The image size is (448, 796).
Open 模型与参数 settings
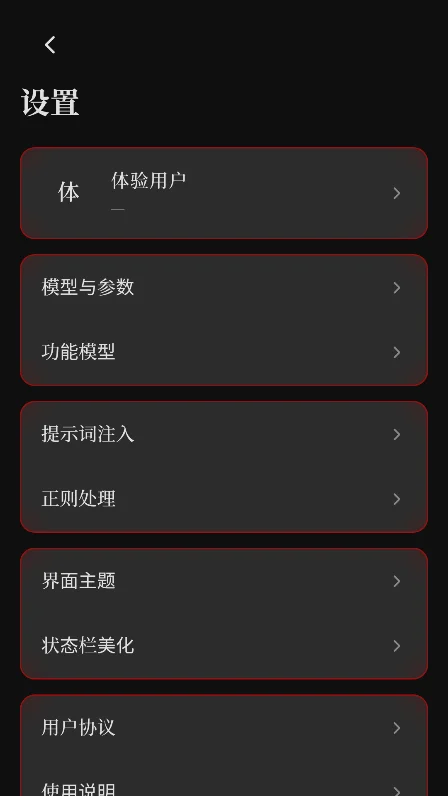pyautogui.click(x=224, y=287)
